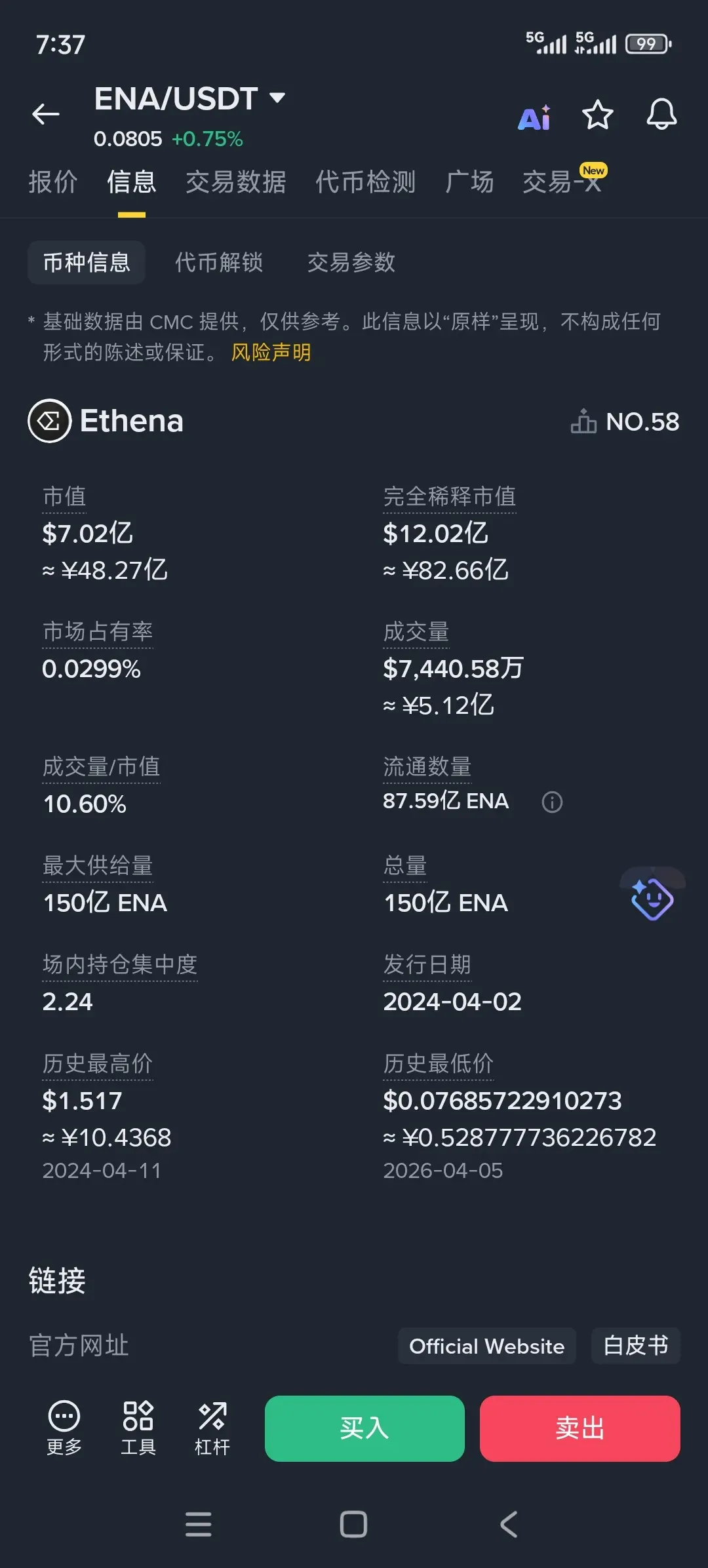Viewport: 708px width, 1568px height.
Task: Tap the red 卖出 button
Action: 580,1428
